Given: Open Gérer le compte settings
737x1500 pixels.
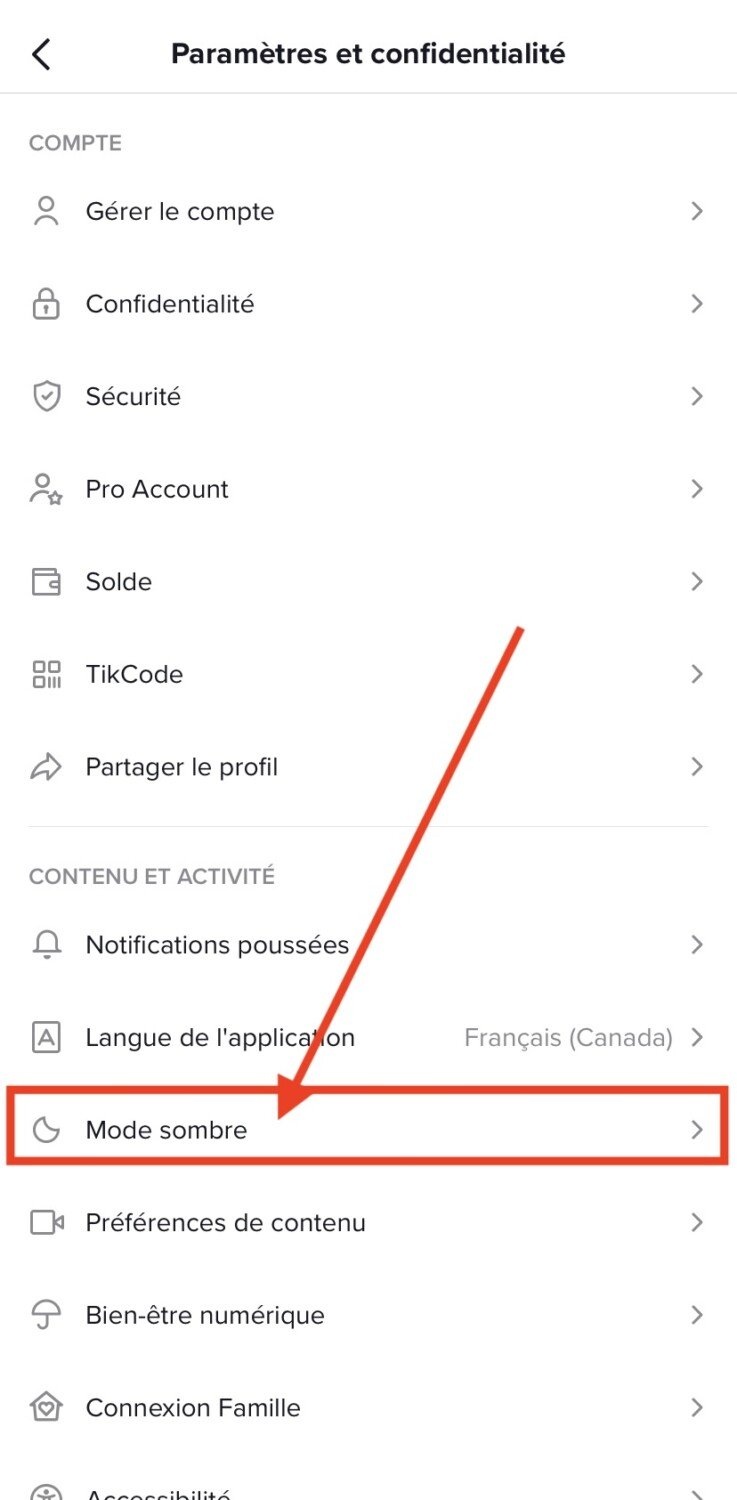Looking at the screenshot, I should pyautogui.click(x=368, y=212).
